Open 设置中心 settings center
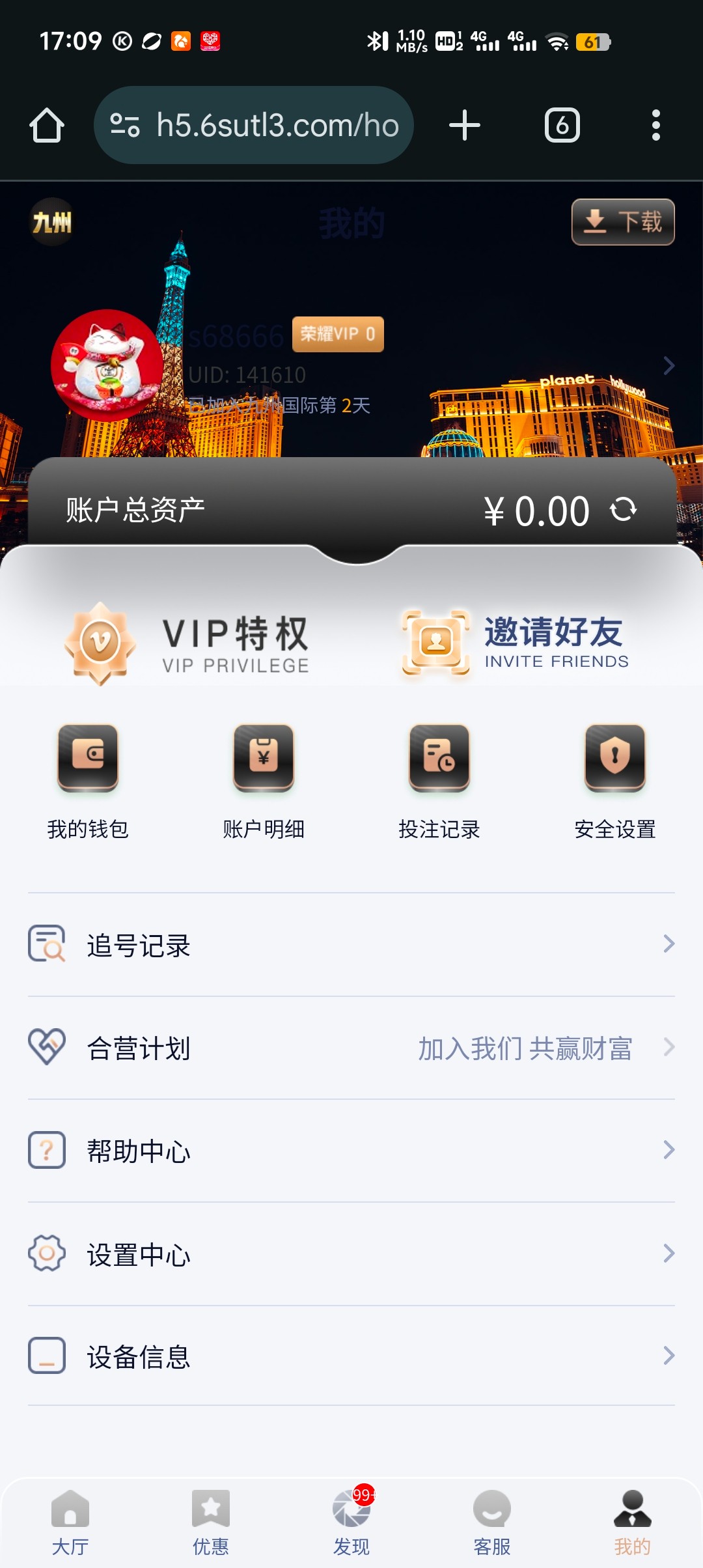The image size is (703, 1568). click(351, 1253)
